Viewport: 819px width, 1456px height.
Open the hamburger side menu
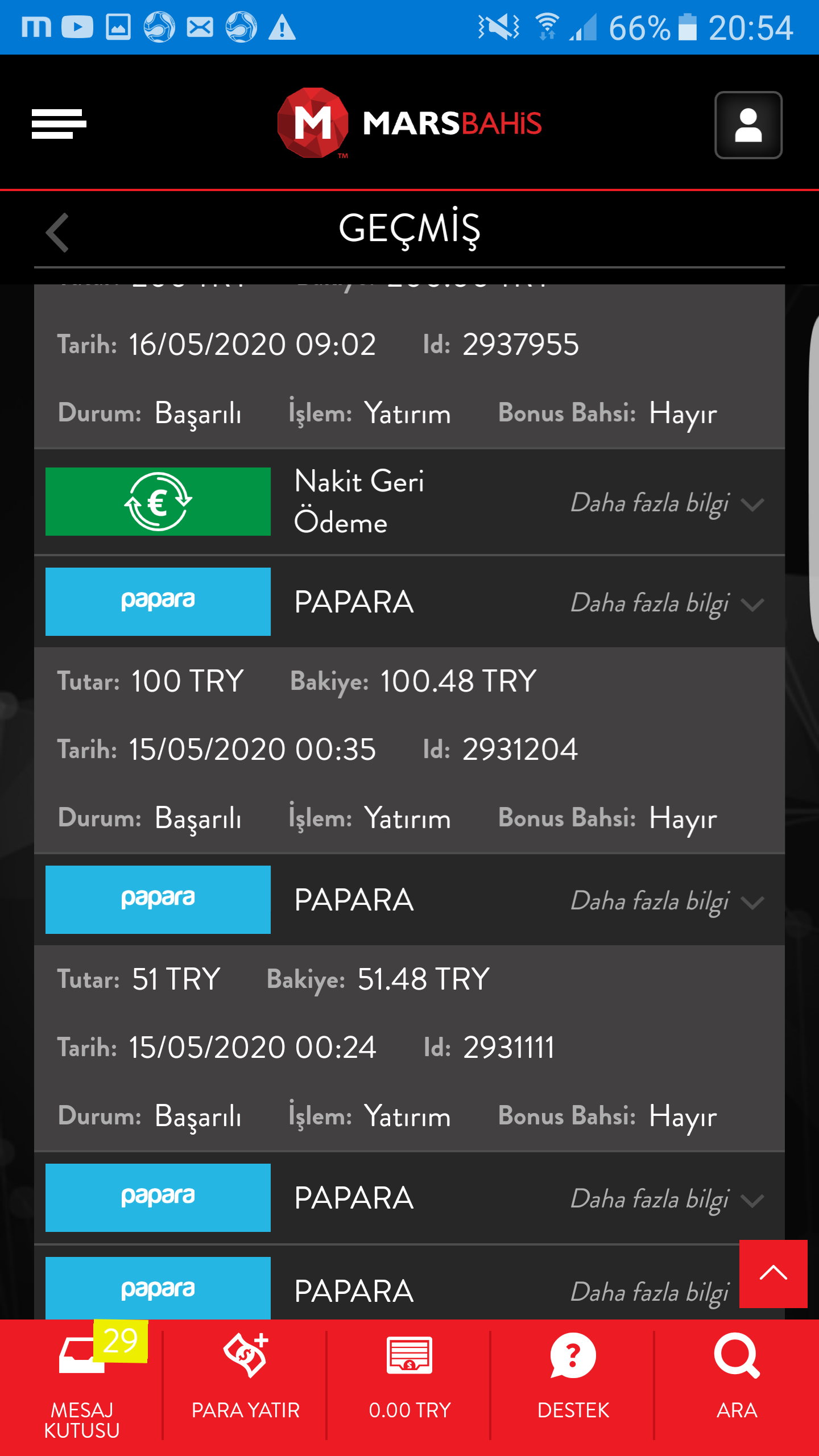pyautogui.click(x=59, y=124)
